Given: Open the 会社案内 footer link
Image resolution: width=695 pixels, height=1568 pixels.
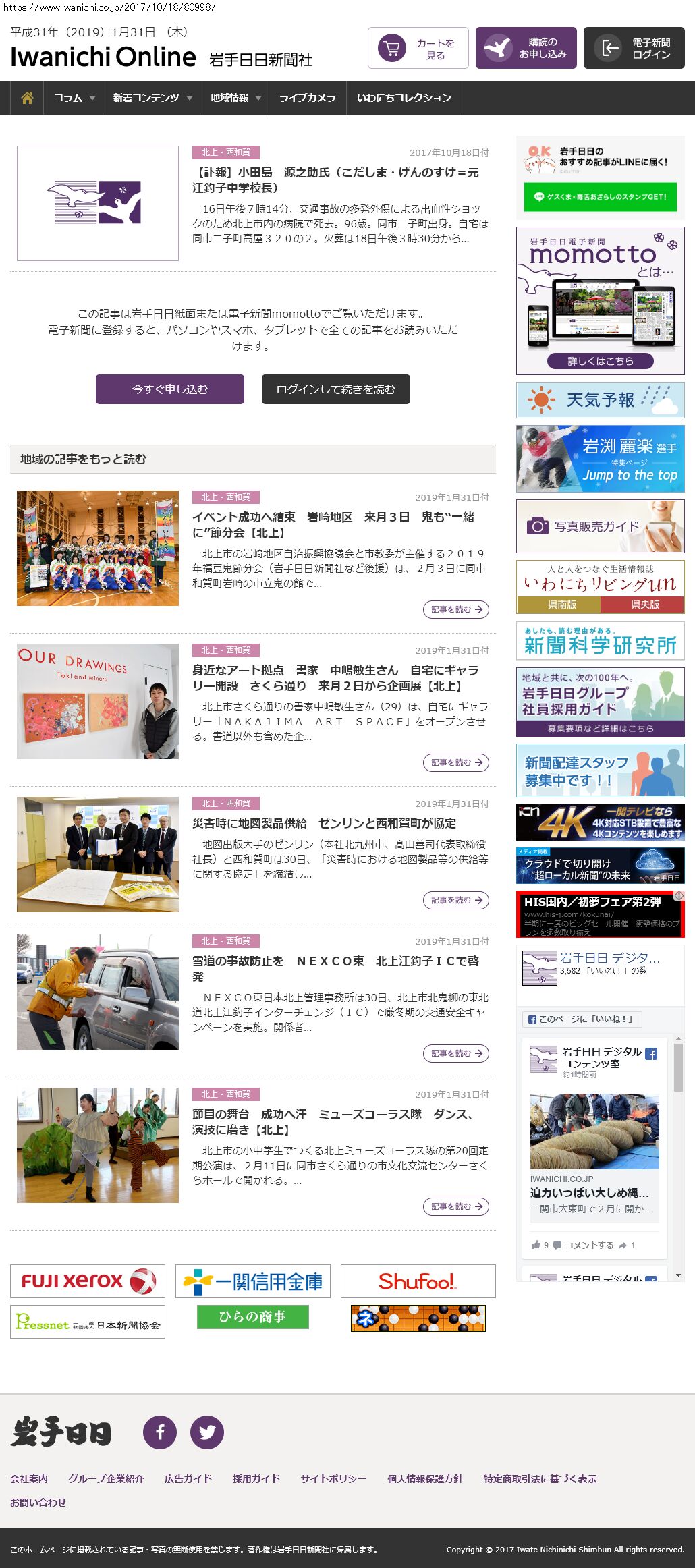Looking at the screenshot, I should (29, 1478).
